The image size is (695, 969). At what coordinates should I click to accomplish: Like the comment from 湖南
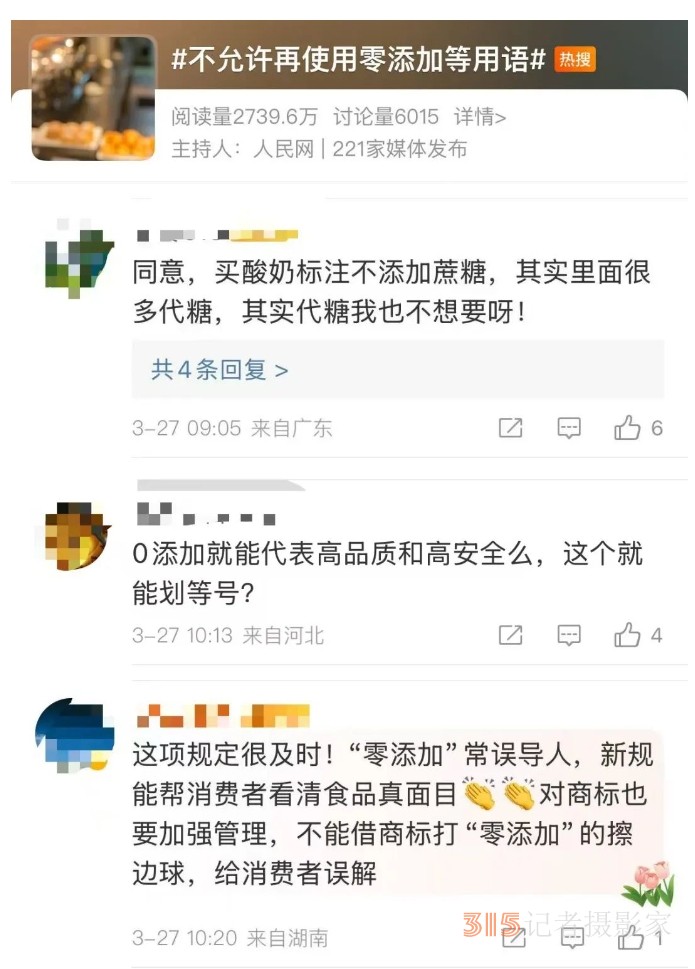click(x=631, y=938)
